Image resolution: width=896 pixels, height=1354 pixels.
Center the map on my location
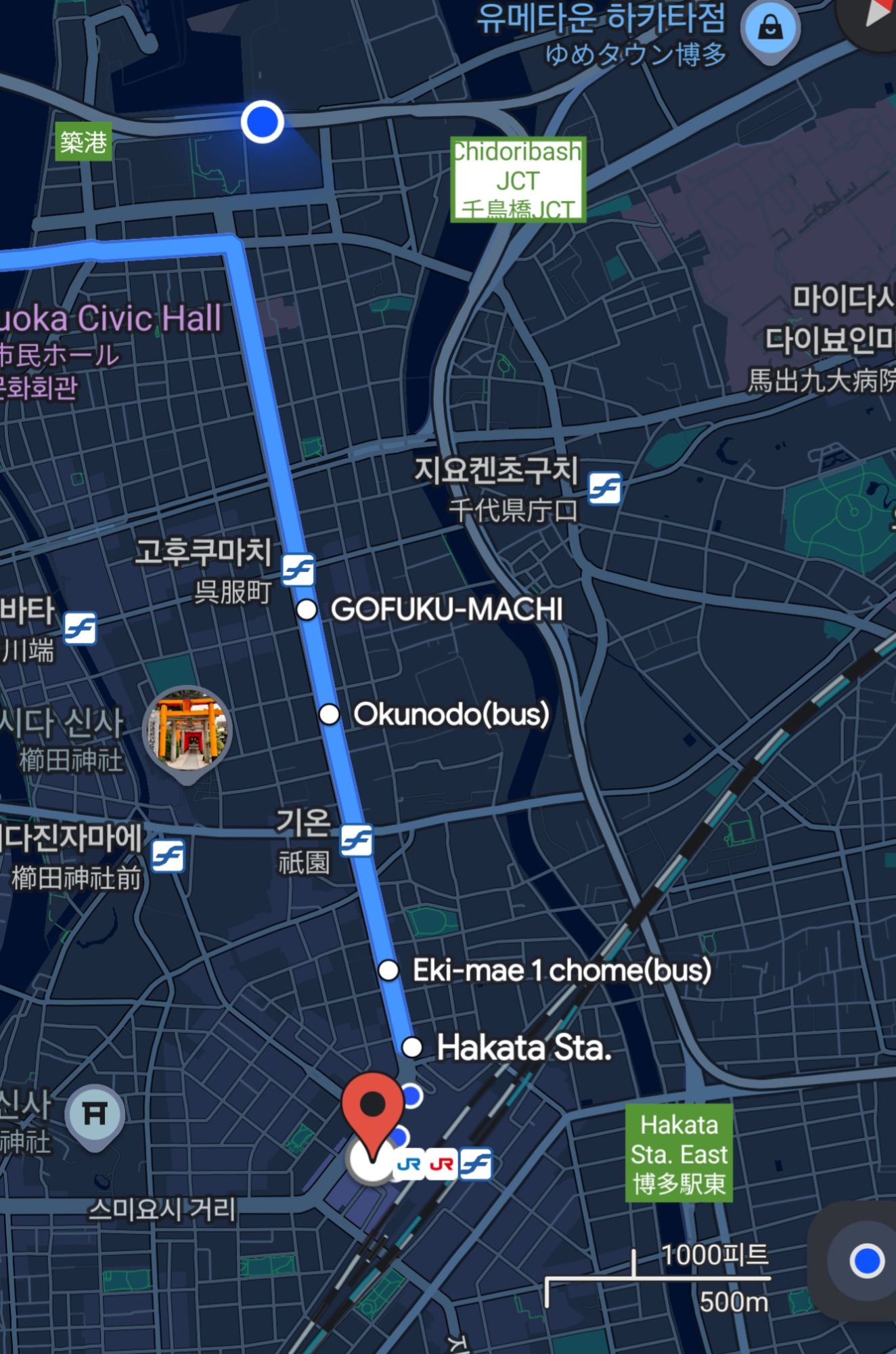866,1261
